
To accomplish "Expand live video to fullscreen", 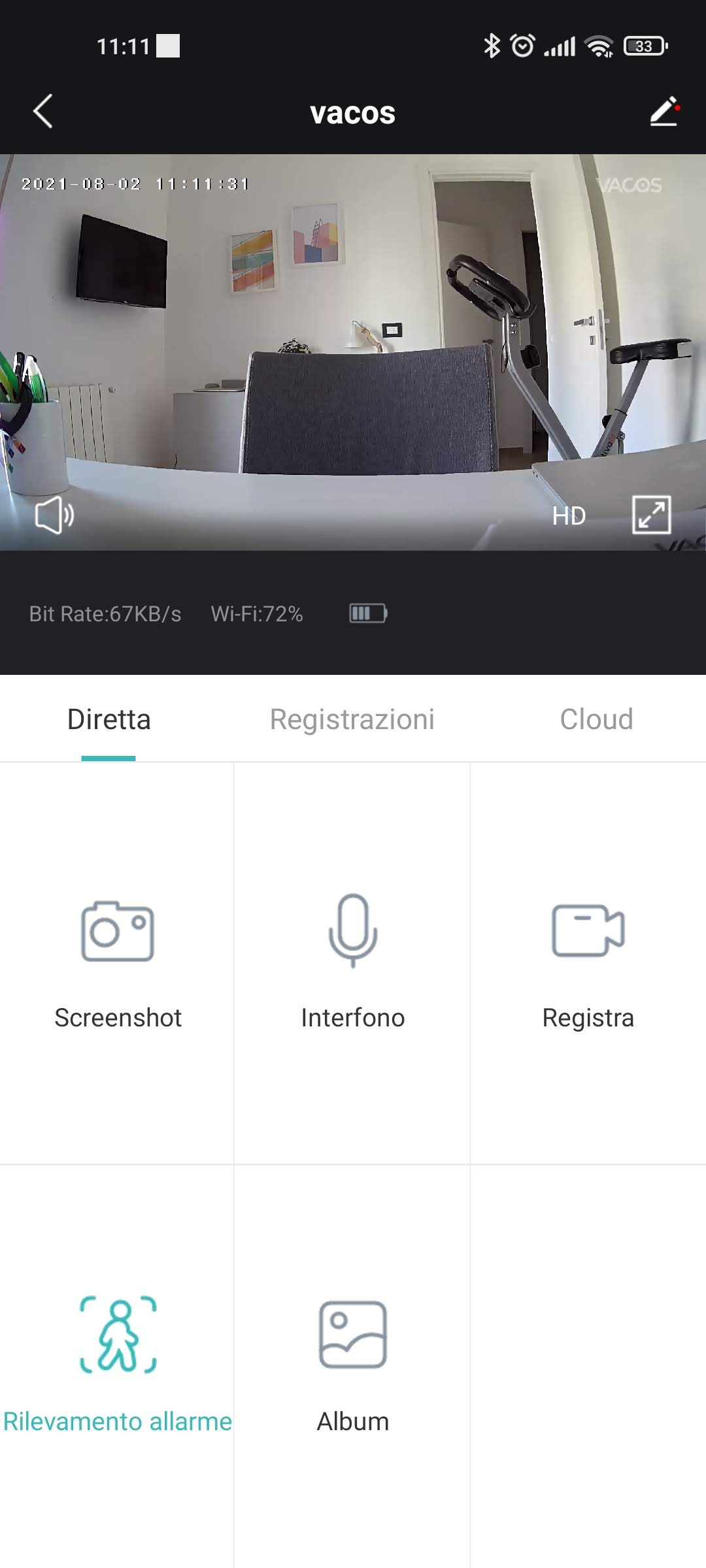I will (x=651, y=515).
